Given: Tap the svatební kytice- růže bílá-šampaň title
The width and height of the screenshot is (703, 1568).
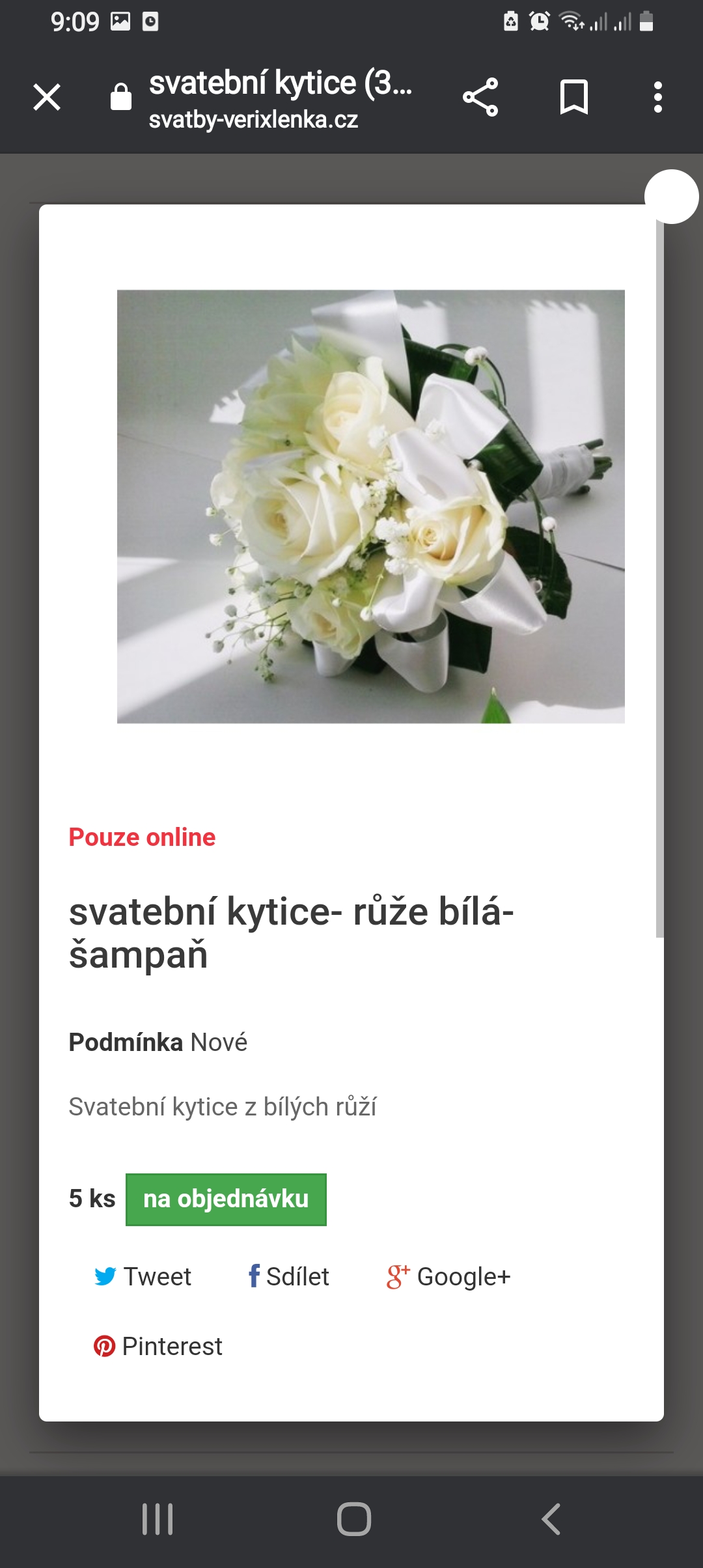Looking at the screenshot, I should (x=292, y=932).
